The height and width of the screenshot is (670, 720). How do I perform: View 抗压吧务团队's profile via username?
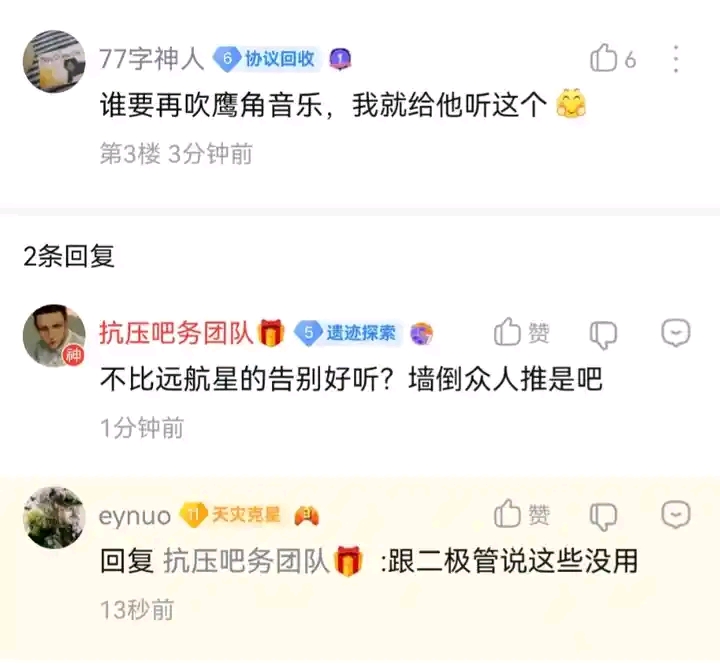coord(176,333)
